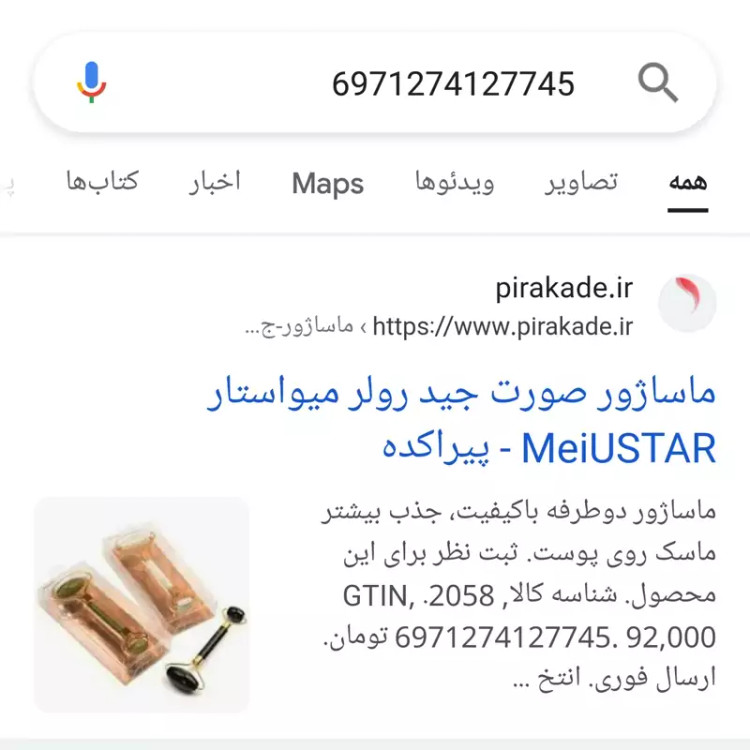Edit the 6971274127745 search query
This screenshot has height=750, width=750.
click(453, 84)
